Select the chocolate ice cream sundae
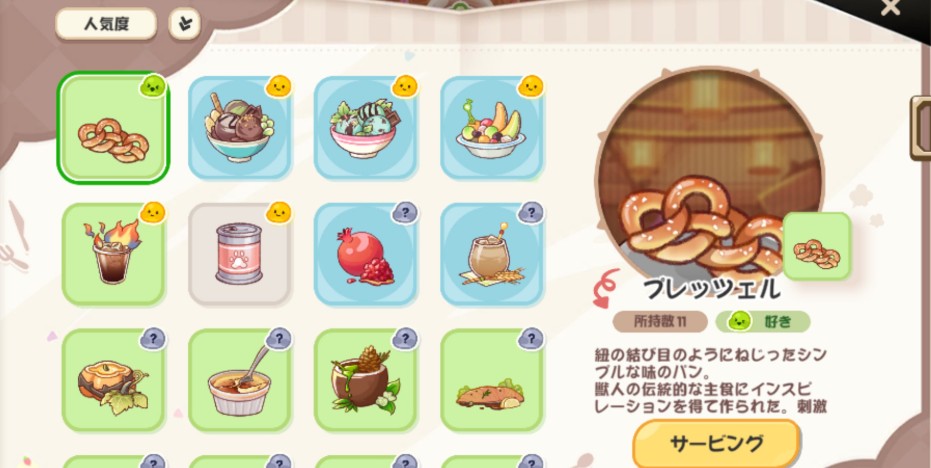Screen dimensions: 931x468 coord(238,128)
